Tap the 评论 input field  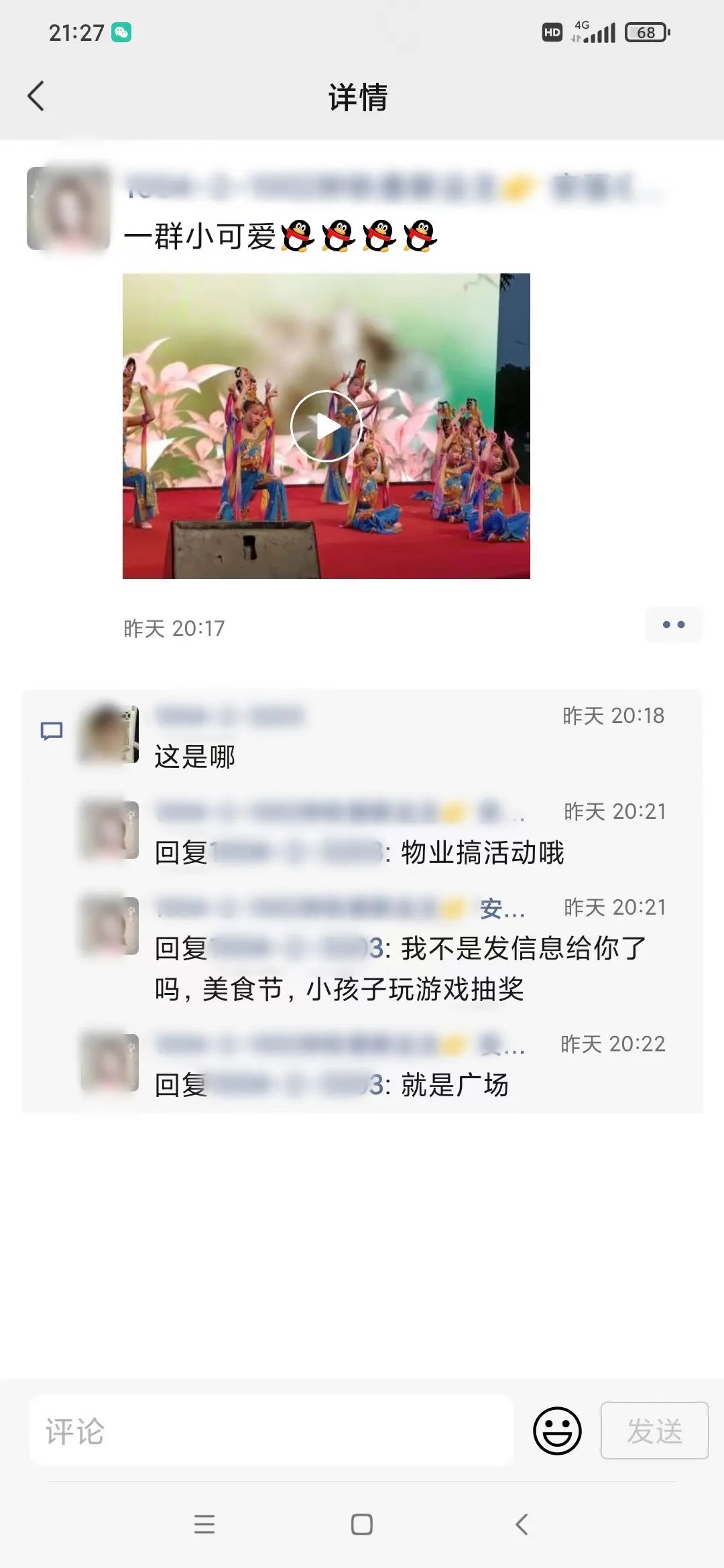[271, 1430]
